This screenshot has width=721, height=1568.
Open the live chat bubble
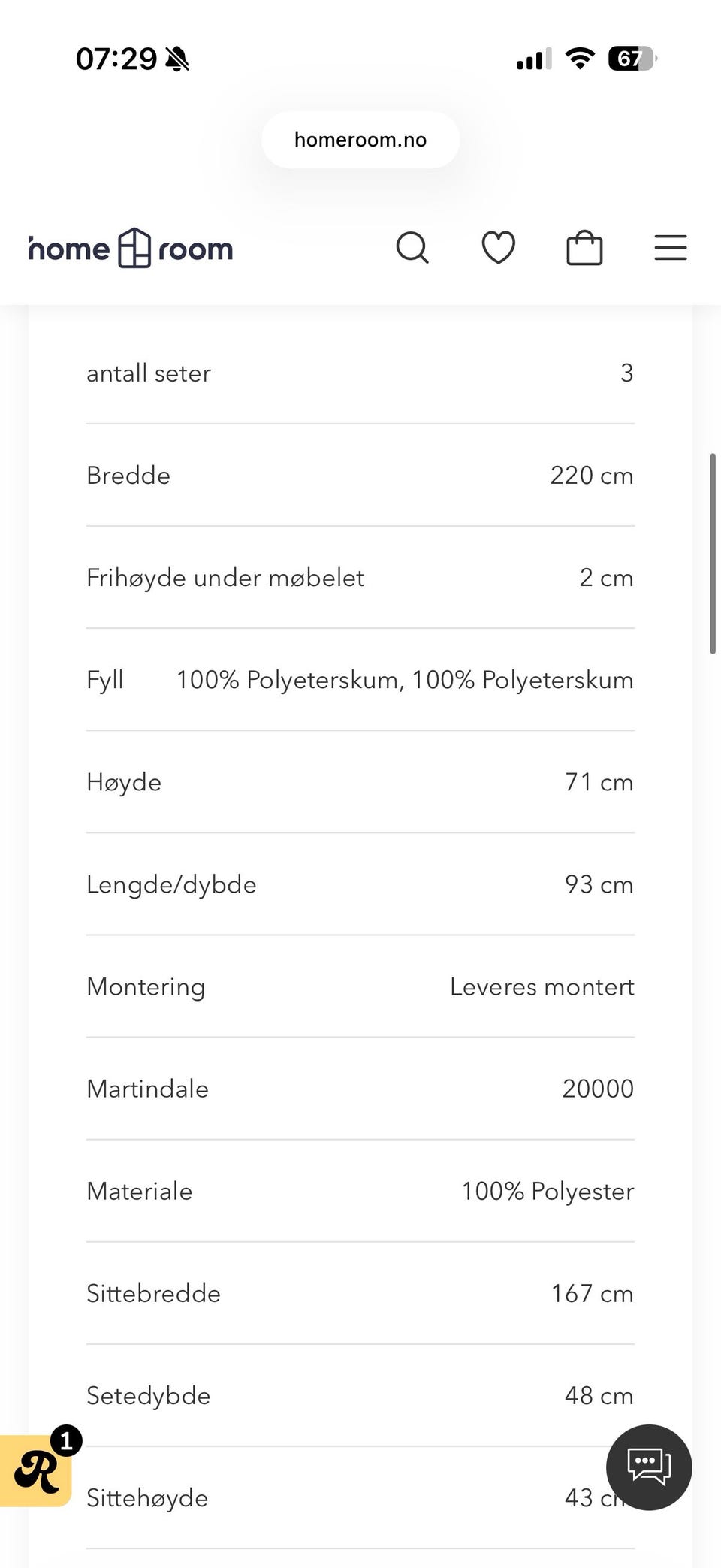pyautogui.click(x=649, y=1467)
